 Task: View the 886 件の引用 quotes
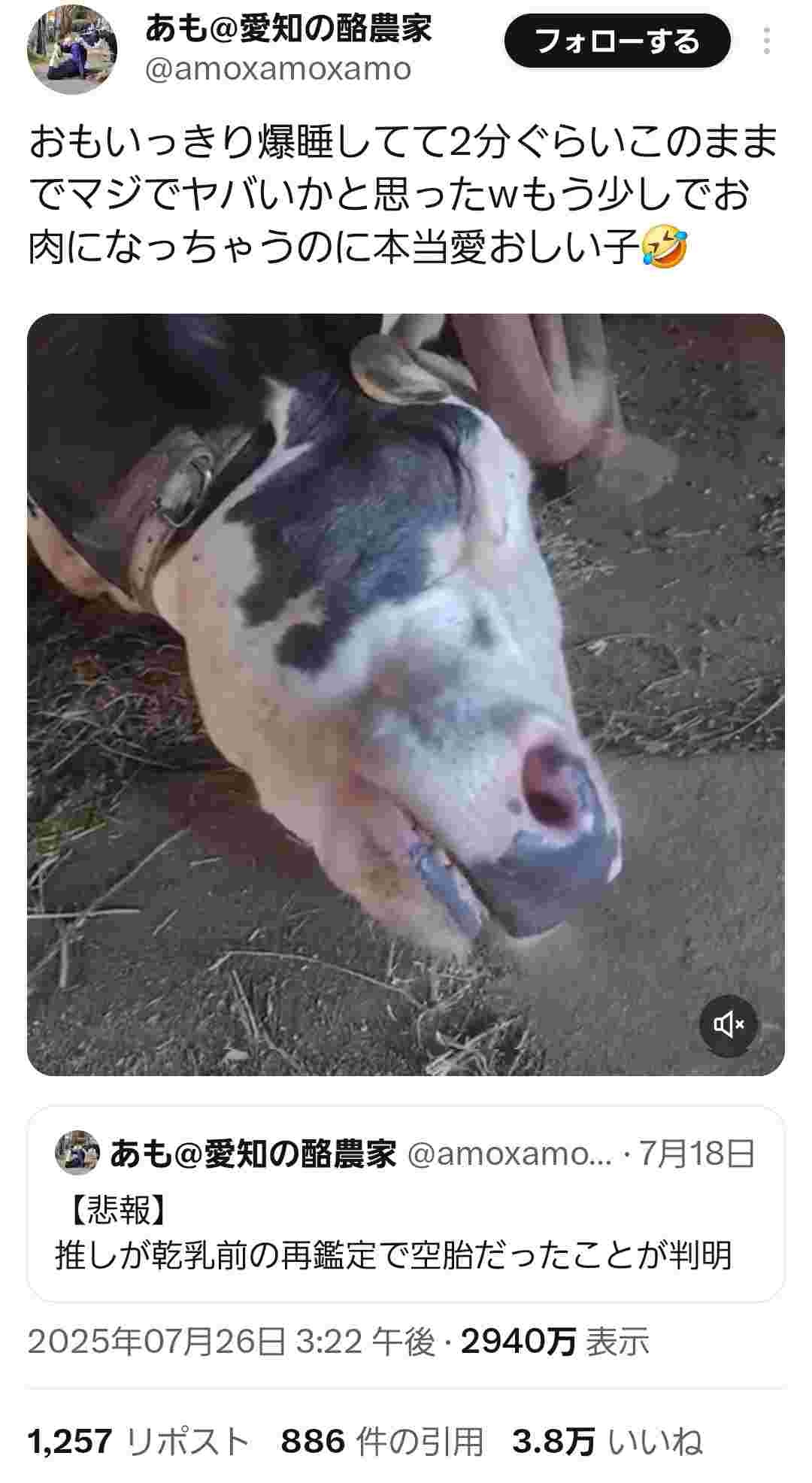[382, 1441]
